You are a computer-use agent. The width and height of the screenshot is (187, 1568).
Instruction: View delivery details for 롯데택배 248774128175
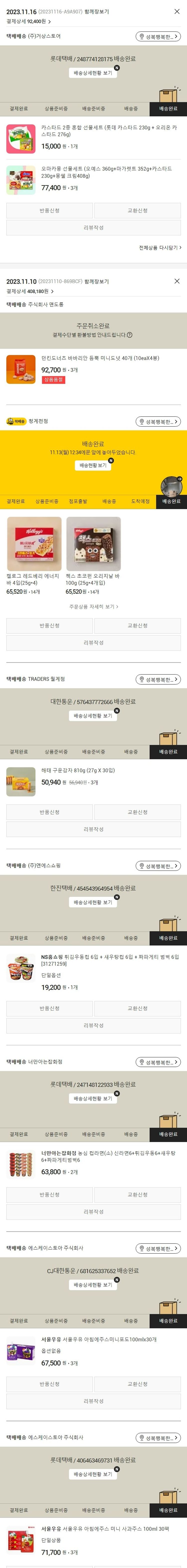pos(93,73)
